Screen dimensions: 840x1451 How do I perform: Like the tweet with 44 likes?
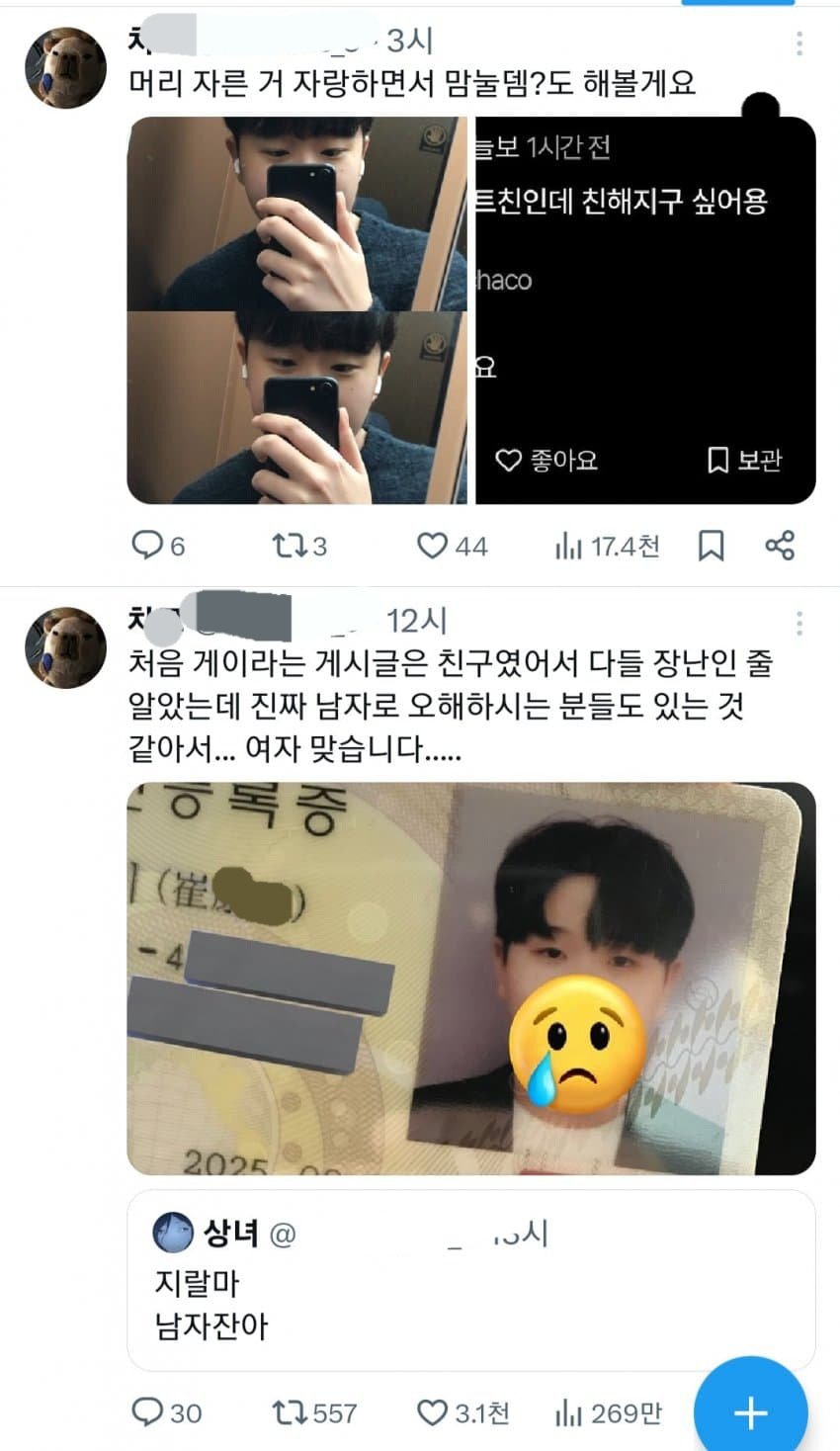click(452, 546)
